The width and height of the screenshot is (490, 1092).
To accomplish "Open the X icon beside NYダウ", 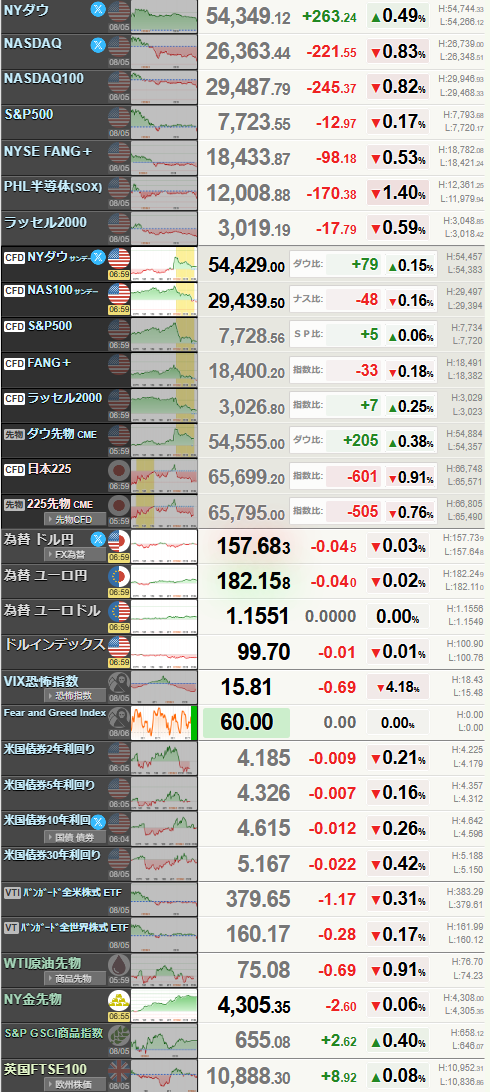I will point(98,9).
